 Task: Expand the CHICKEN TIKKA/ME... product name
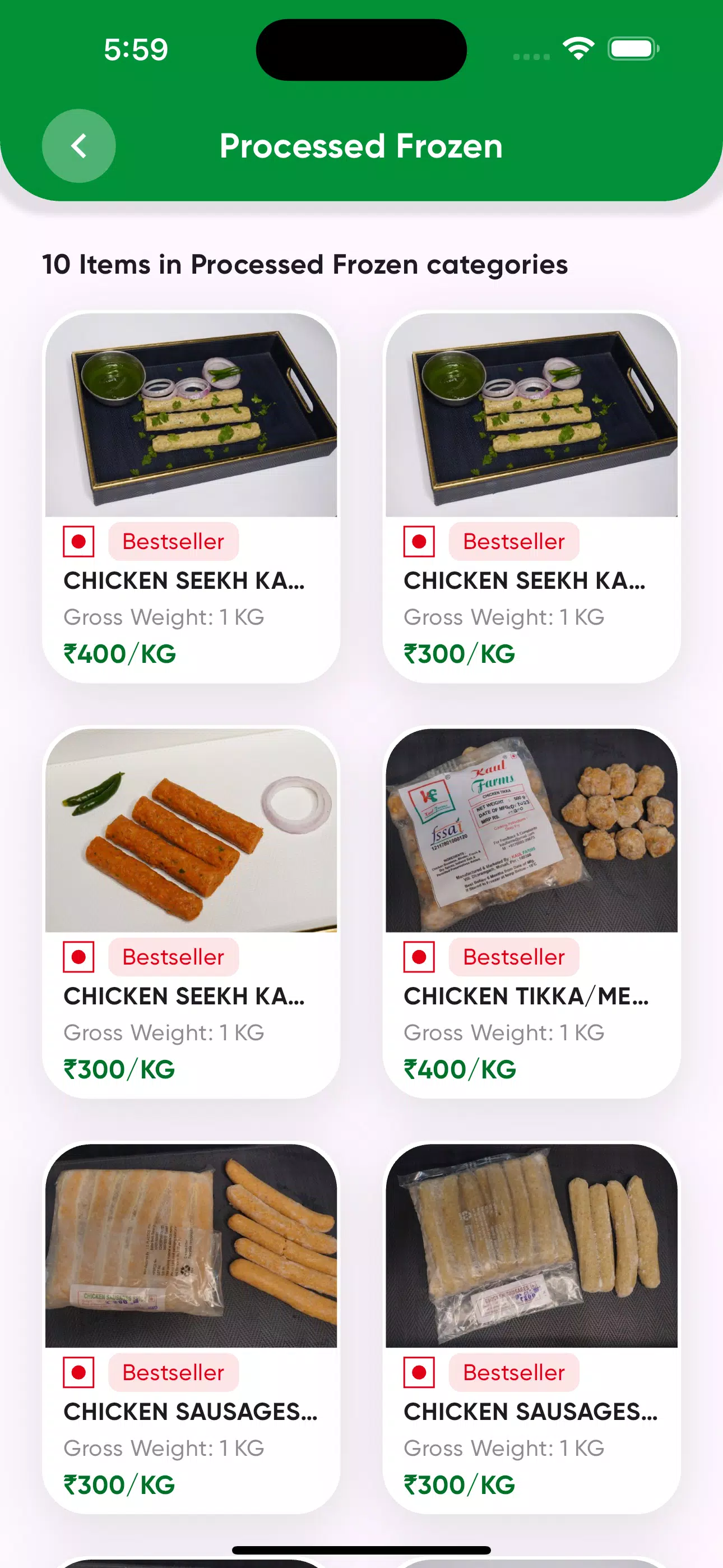coord(526,997)
